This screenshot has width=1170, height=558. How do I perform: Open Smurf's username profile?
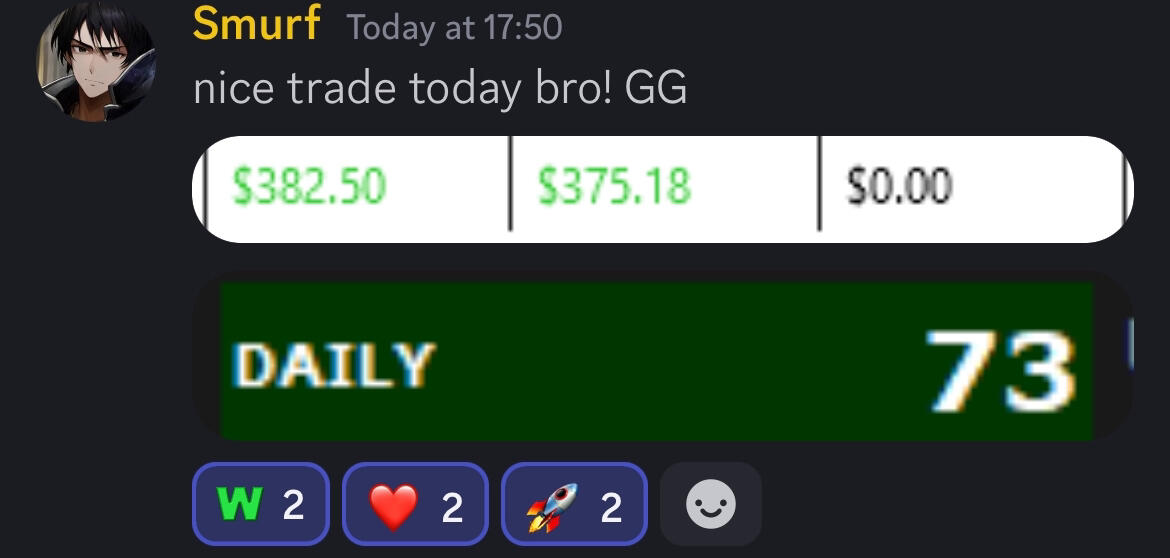(x=255, y=25)
